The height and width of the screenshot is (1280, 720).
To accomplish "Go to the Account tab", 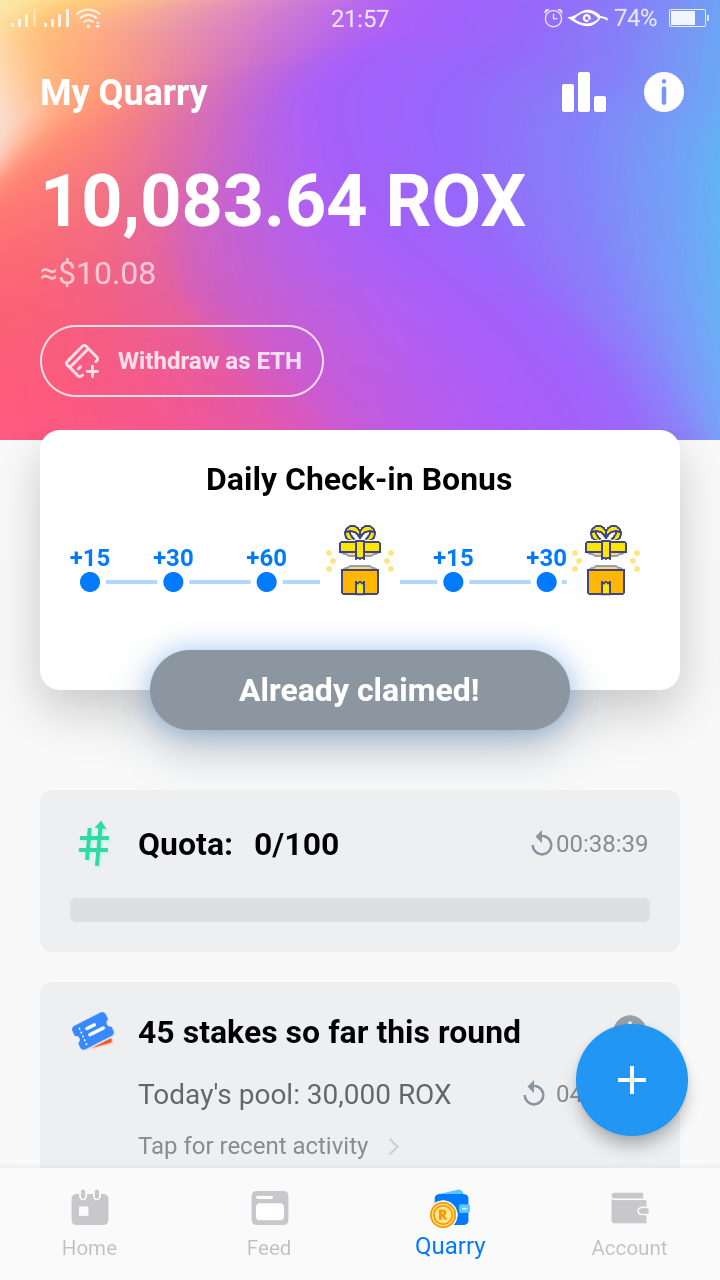I will pos(629,1224).
